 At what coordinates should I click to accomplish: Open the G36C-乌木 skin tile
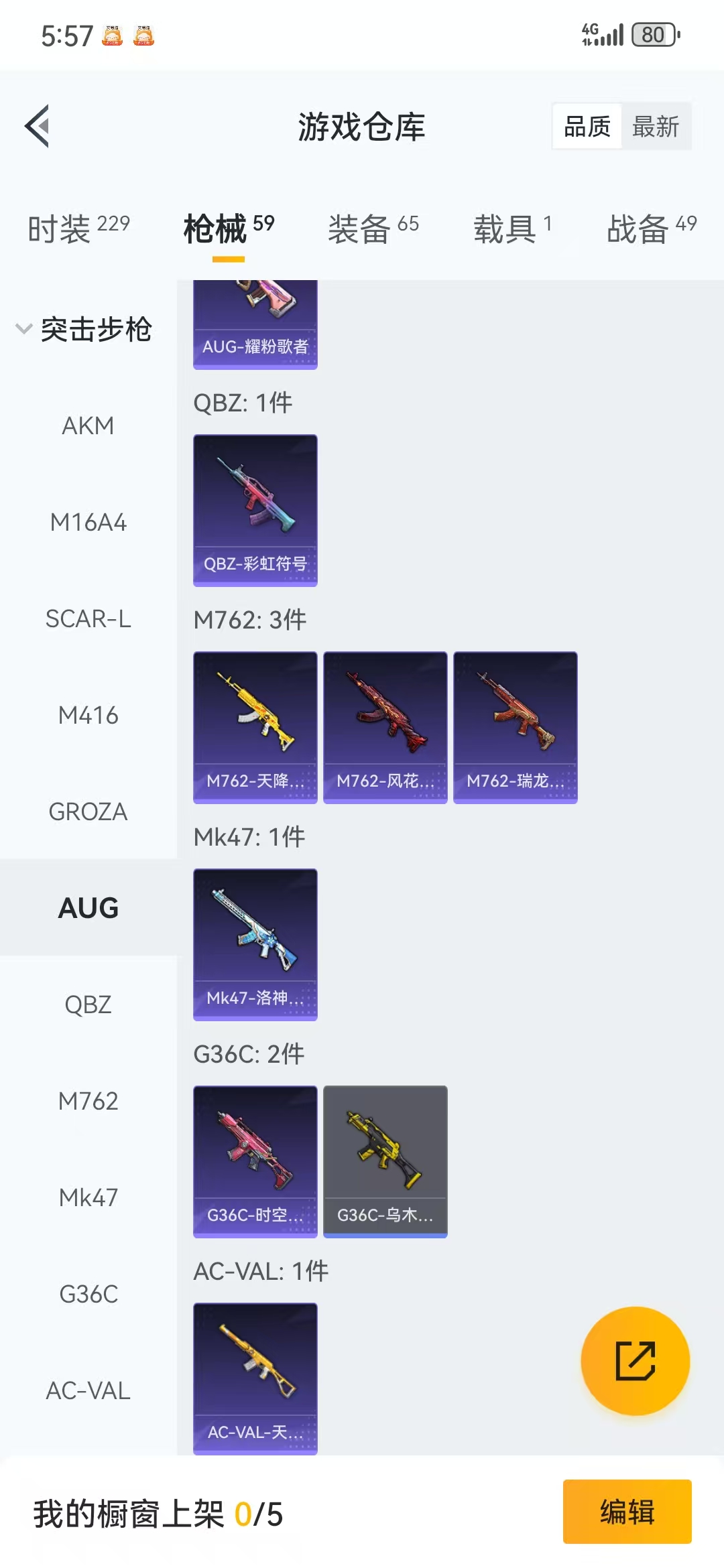click(385, 1161)
